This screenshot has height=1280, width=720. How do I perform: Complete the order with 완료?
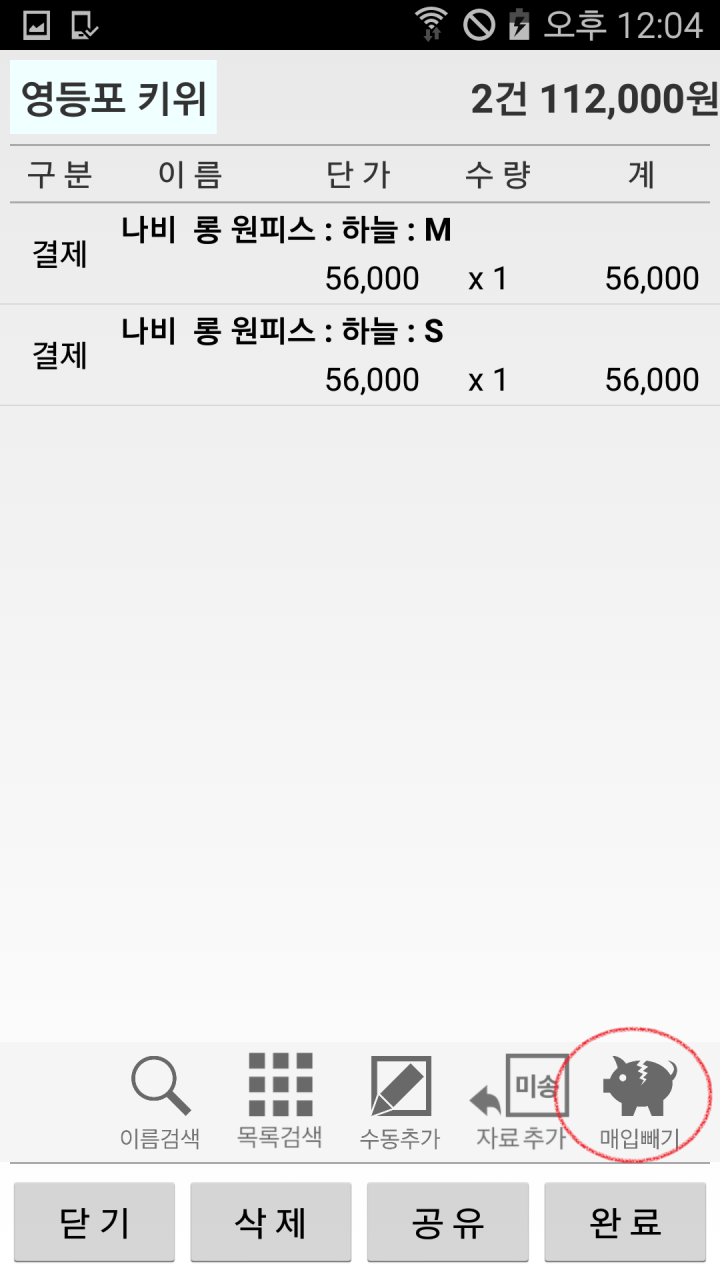point(625,1222)
